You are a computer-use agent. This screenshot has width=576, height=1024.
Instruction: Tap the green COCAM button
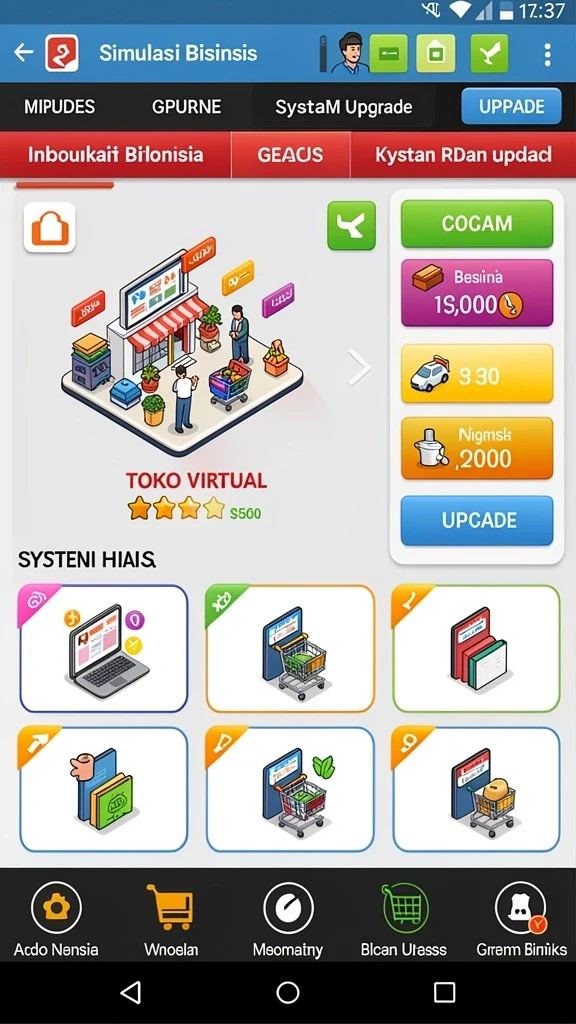(x=477, y=223)
